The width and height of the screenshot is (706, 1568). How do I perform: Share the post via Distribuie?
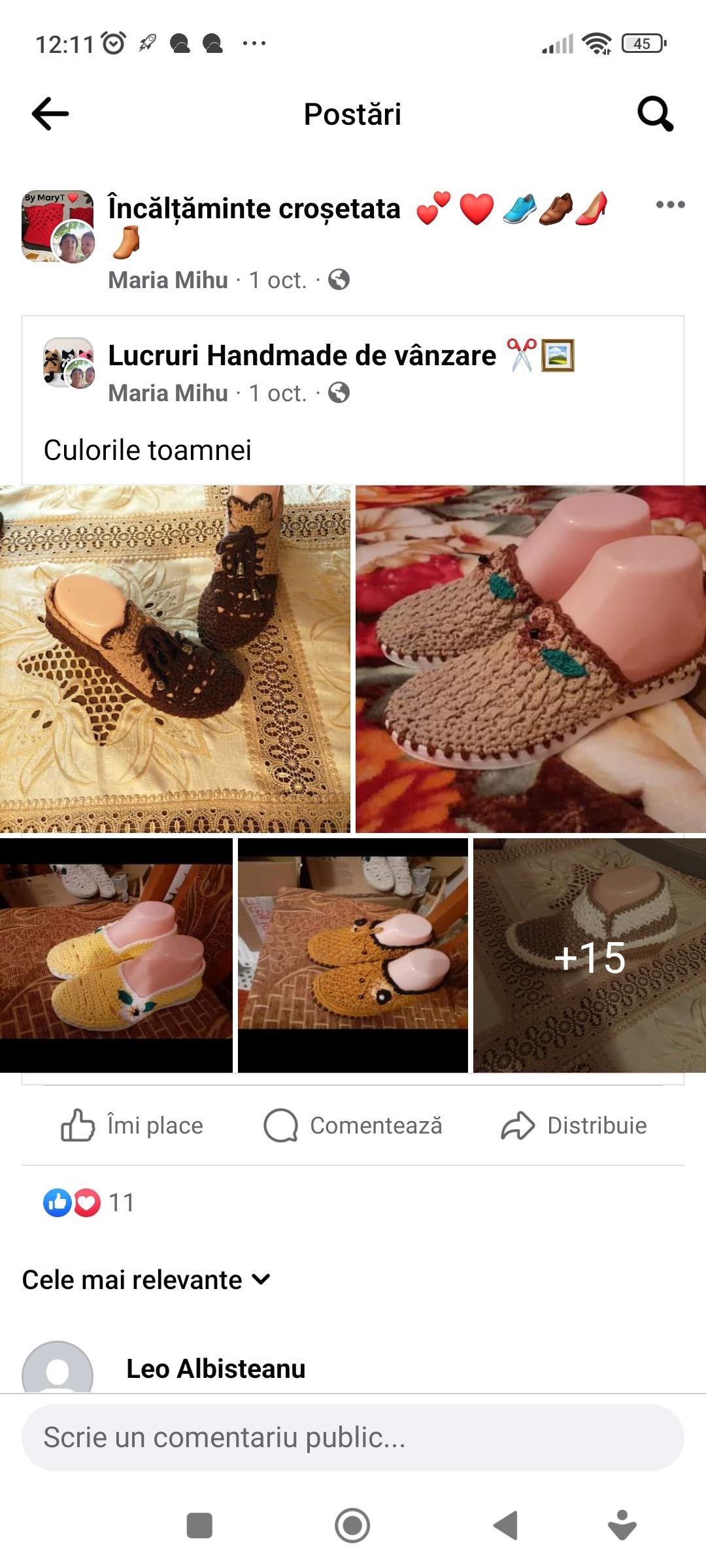(x=574, y=1126)
